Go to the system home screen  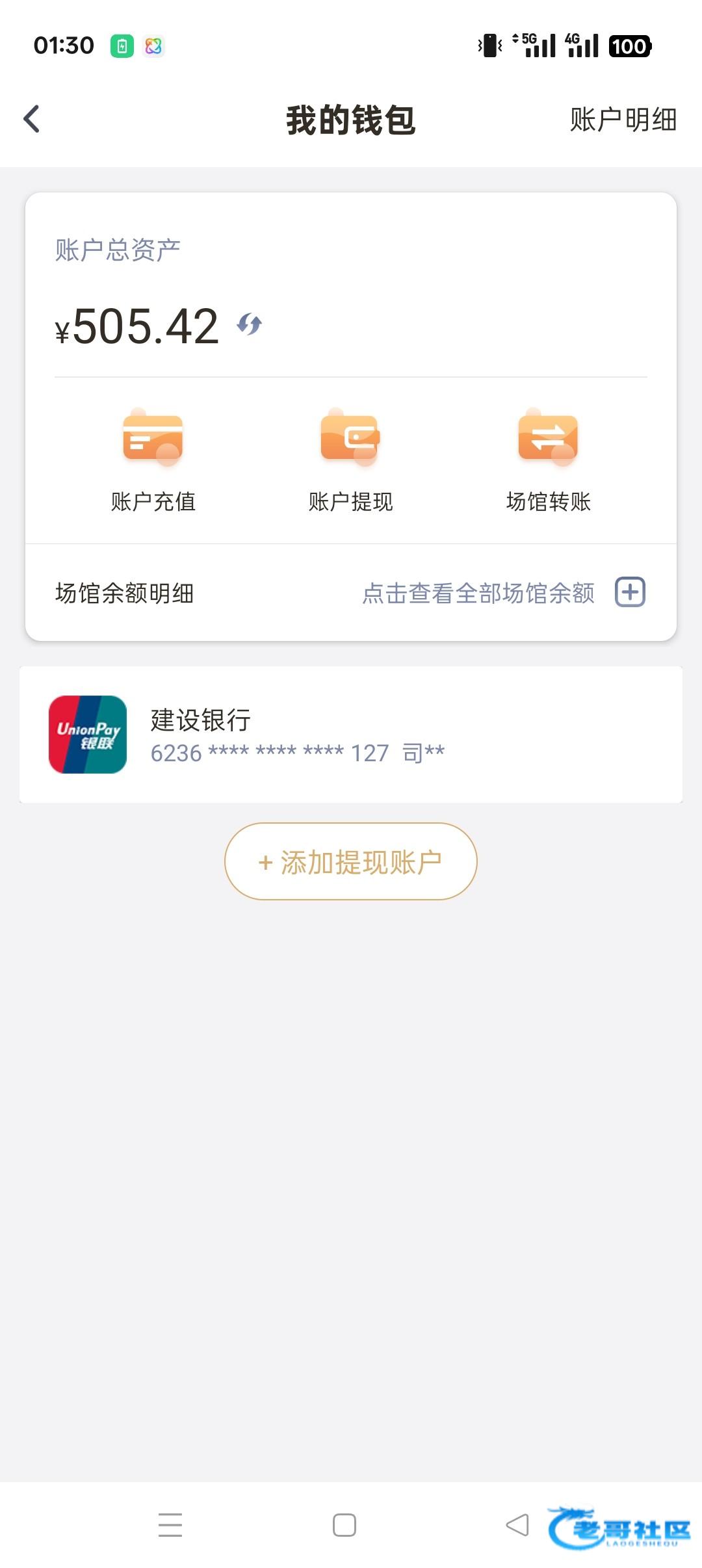pos(344,1525)
